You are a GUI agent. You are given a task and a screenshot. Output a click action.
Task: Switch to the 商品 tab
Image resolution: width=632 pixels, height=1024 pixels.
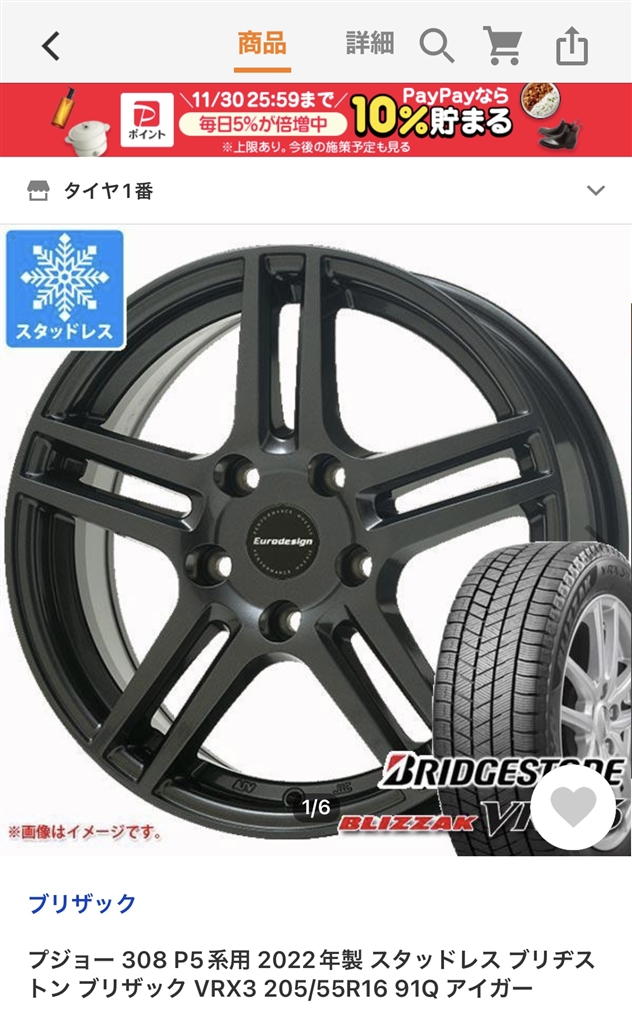coord(262,44)
